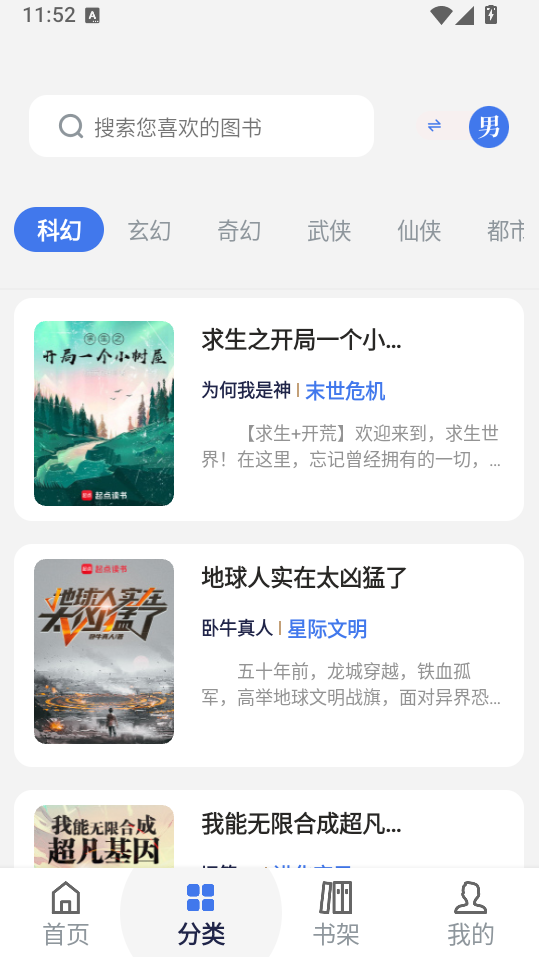Select the 玄幻 category tab
Screen dimensions: 539x957
coord(149,230)
